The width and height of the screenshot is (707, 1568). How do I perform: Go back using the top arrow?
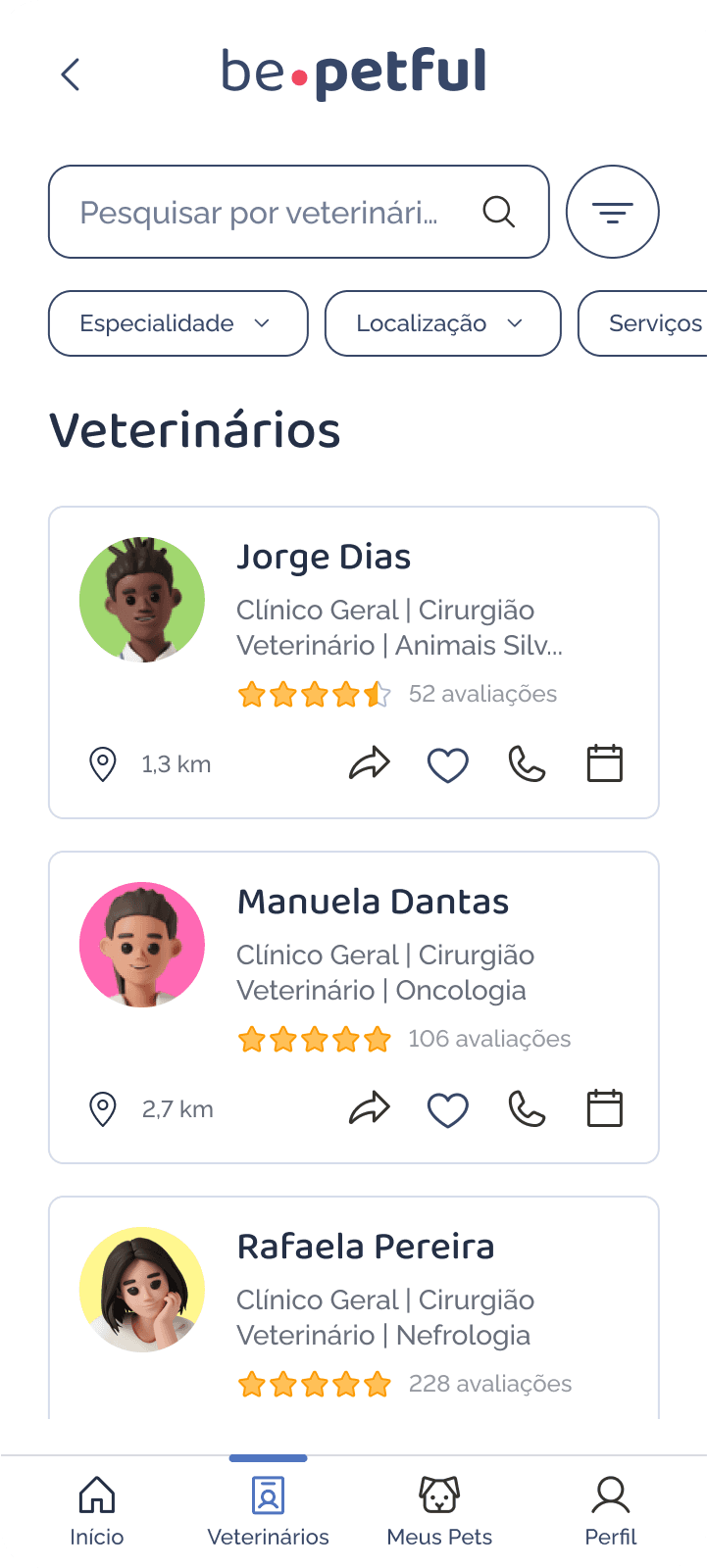click(x=70, y=74)
